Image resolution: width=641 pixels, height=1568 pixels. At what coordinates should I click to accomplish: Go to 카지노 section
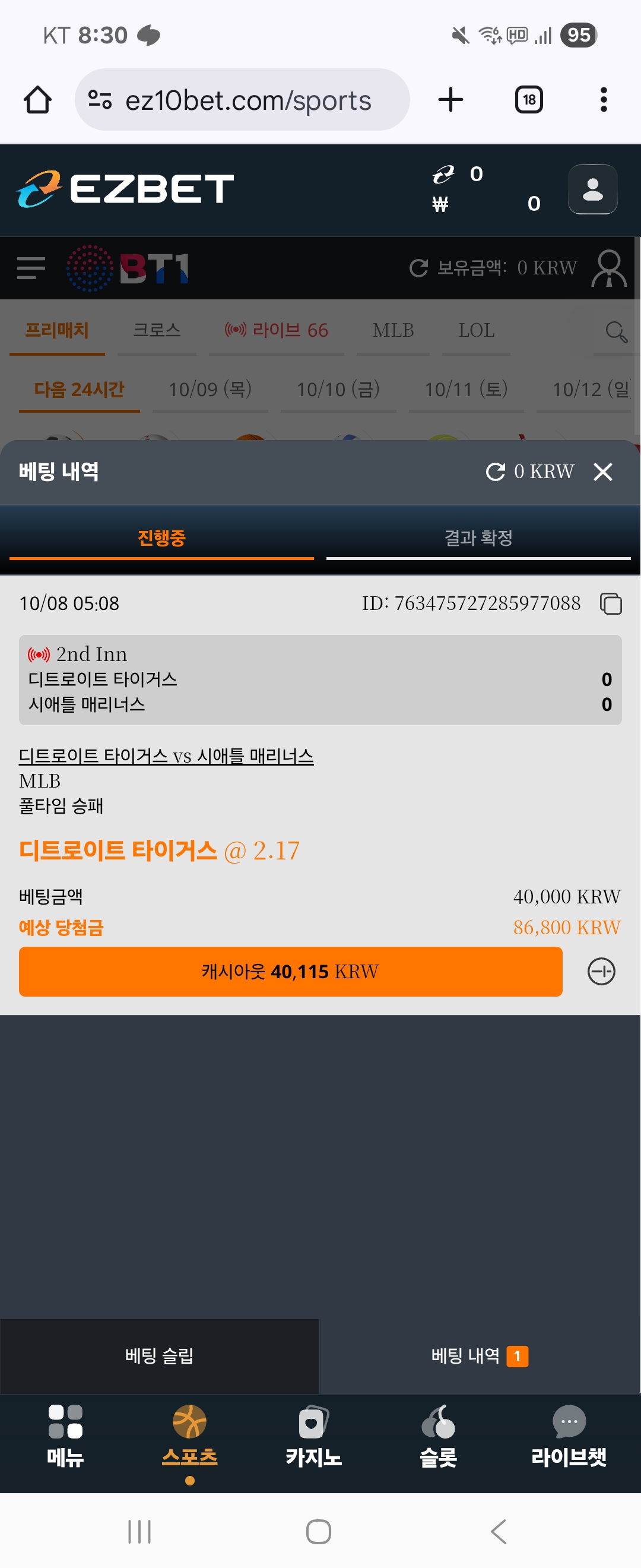(313, 1435)
